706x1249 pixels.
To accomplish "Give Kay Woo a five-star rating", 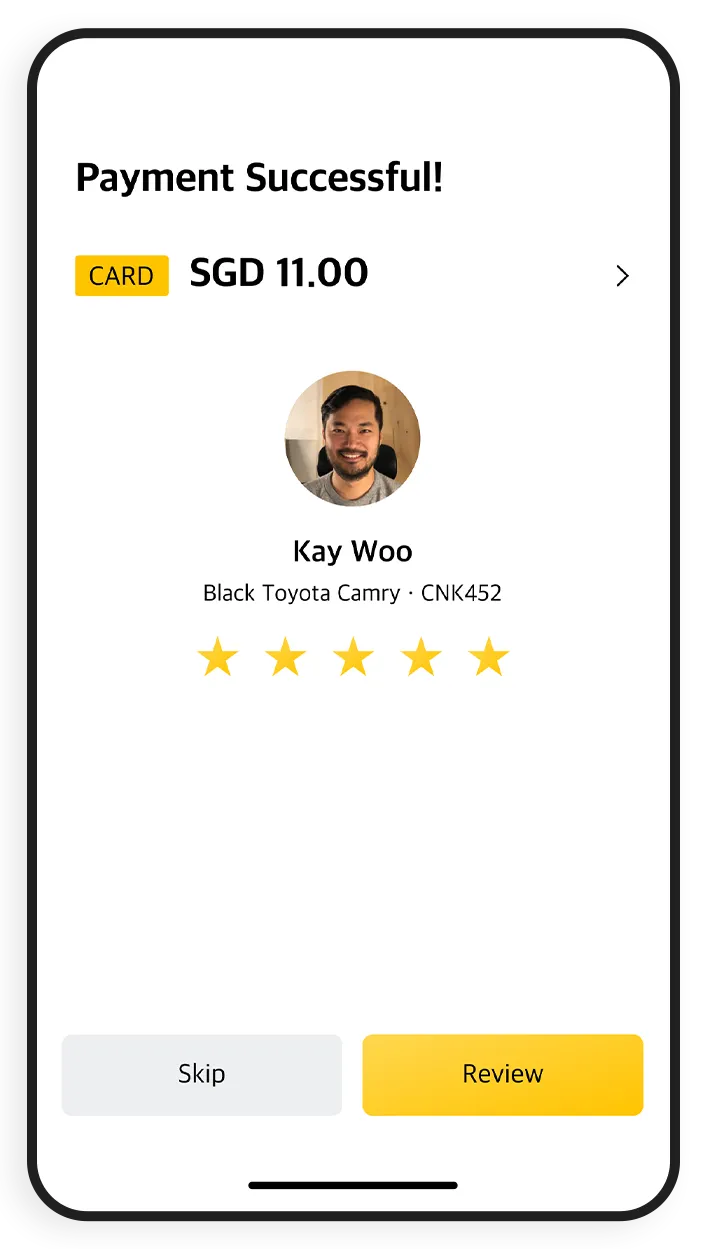I will pos(489,659).
